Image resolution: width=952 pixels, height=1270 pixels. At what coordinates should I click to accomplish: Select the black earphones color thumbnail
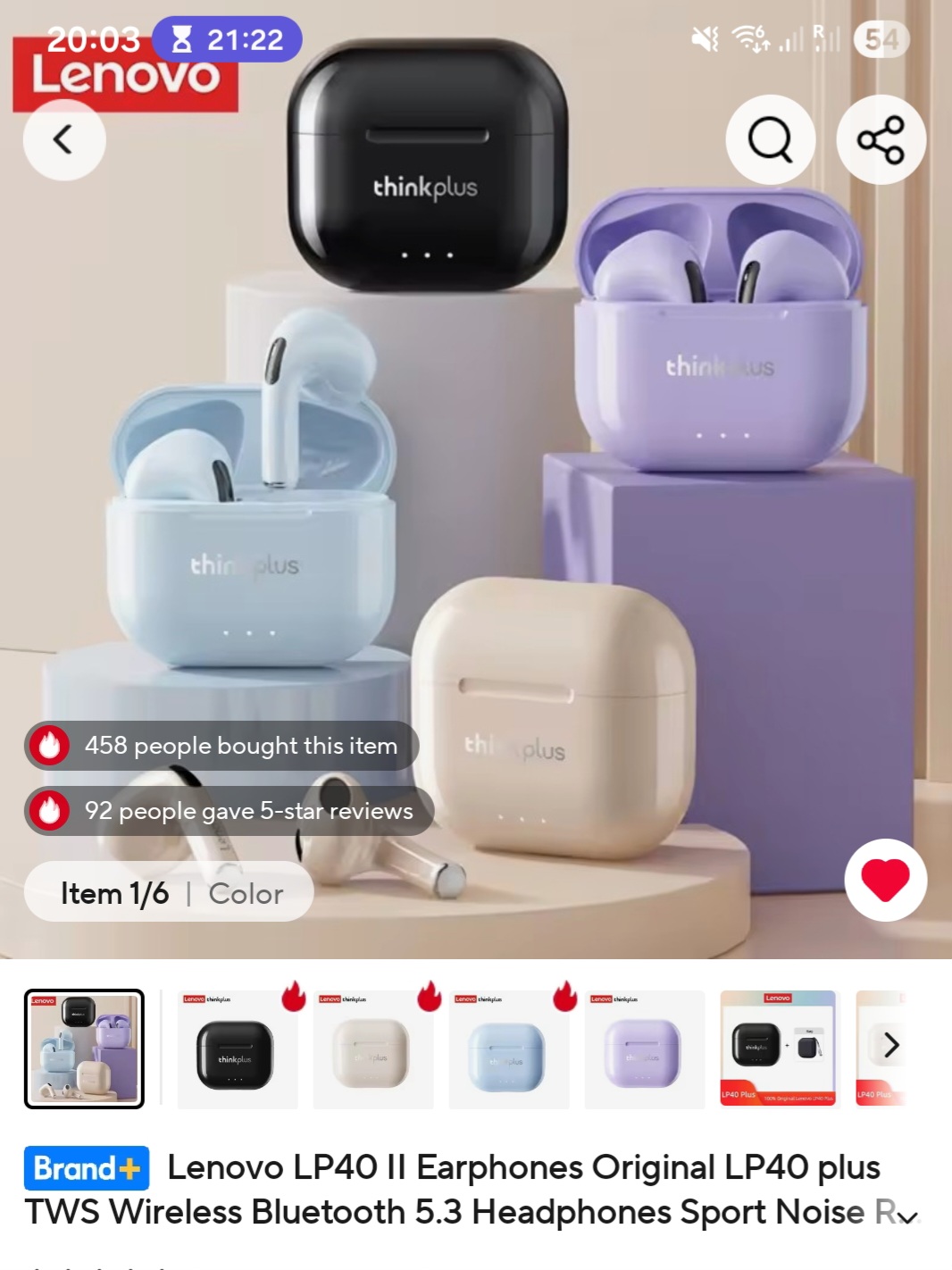tap(237, 1049)
